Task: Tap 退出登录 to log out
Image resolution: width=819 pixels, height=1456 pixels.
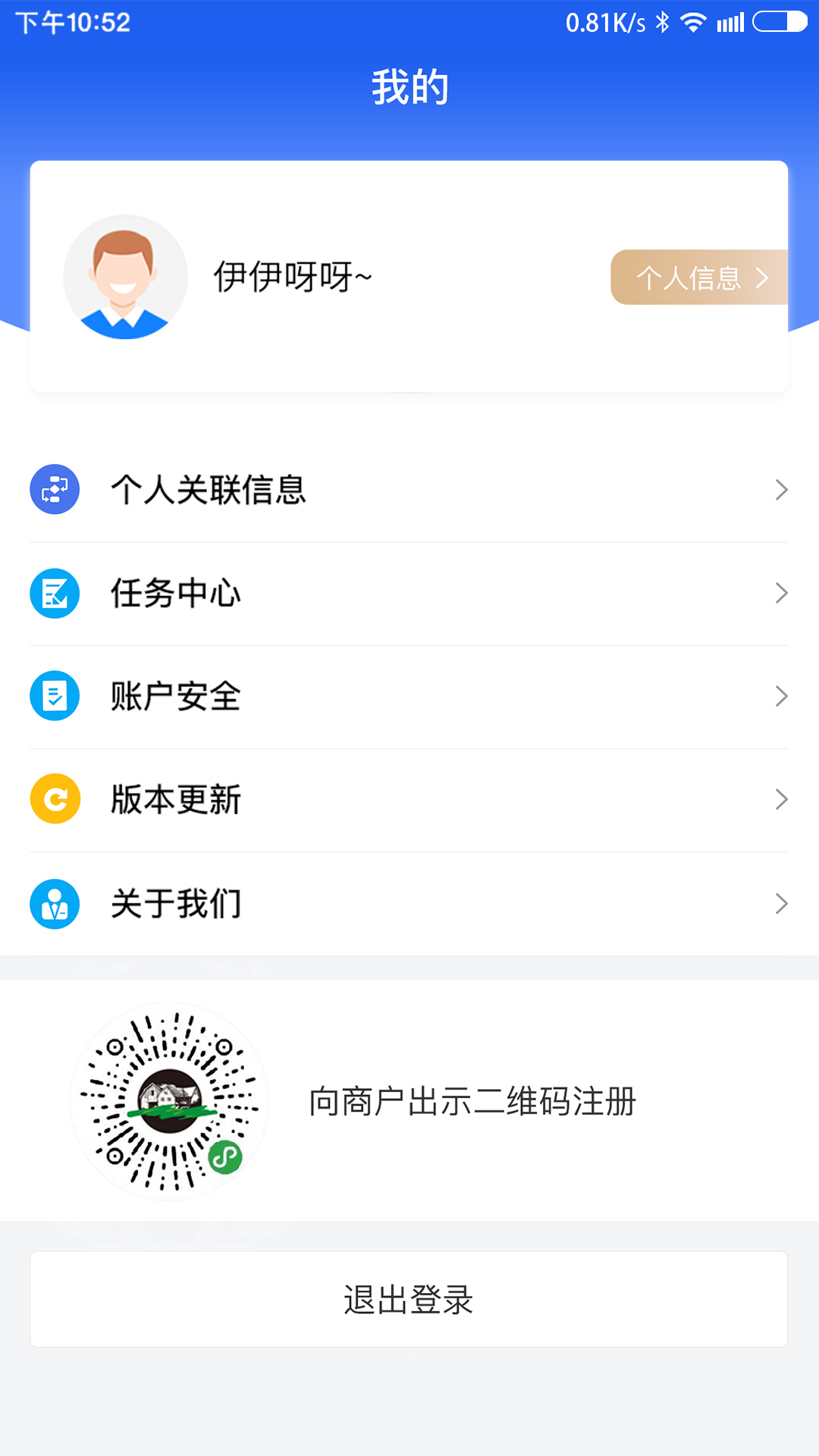Action: tap(409, 1299)
